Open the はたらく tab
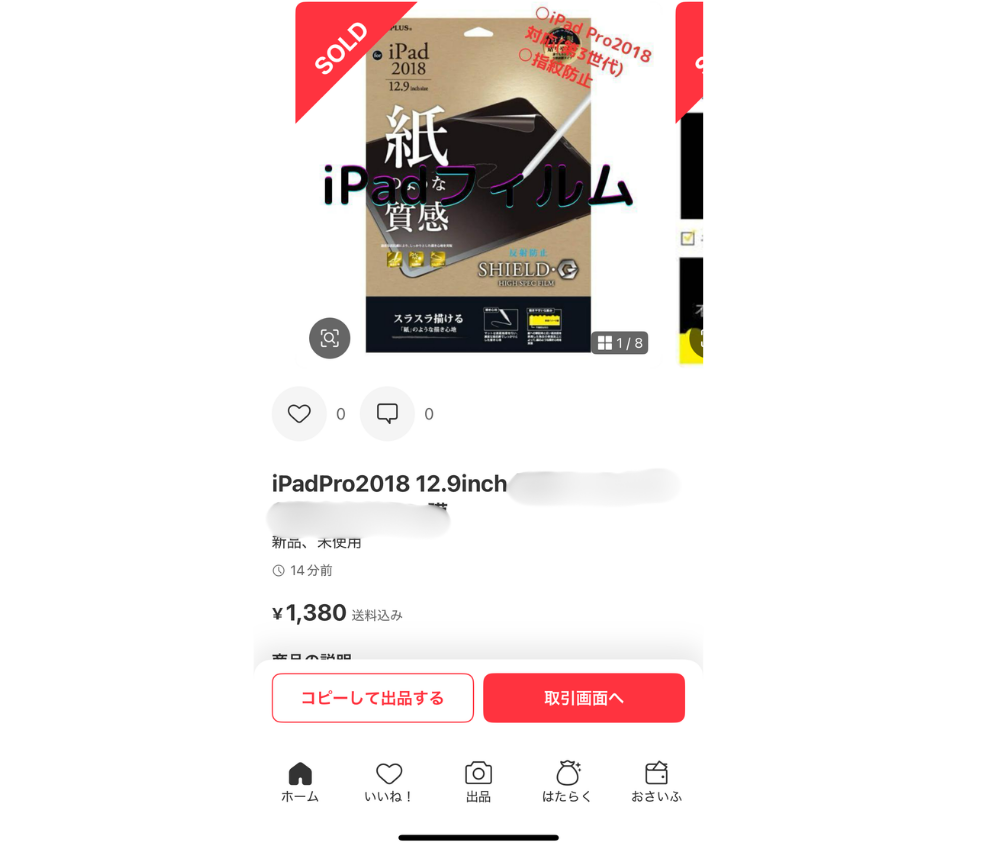Screen dimensions: 1000x850 point(567,782)
